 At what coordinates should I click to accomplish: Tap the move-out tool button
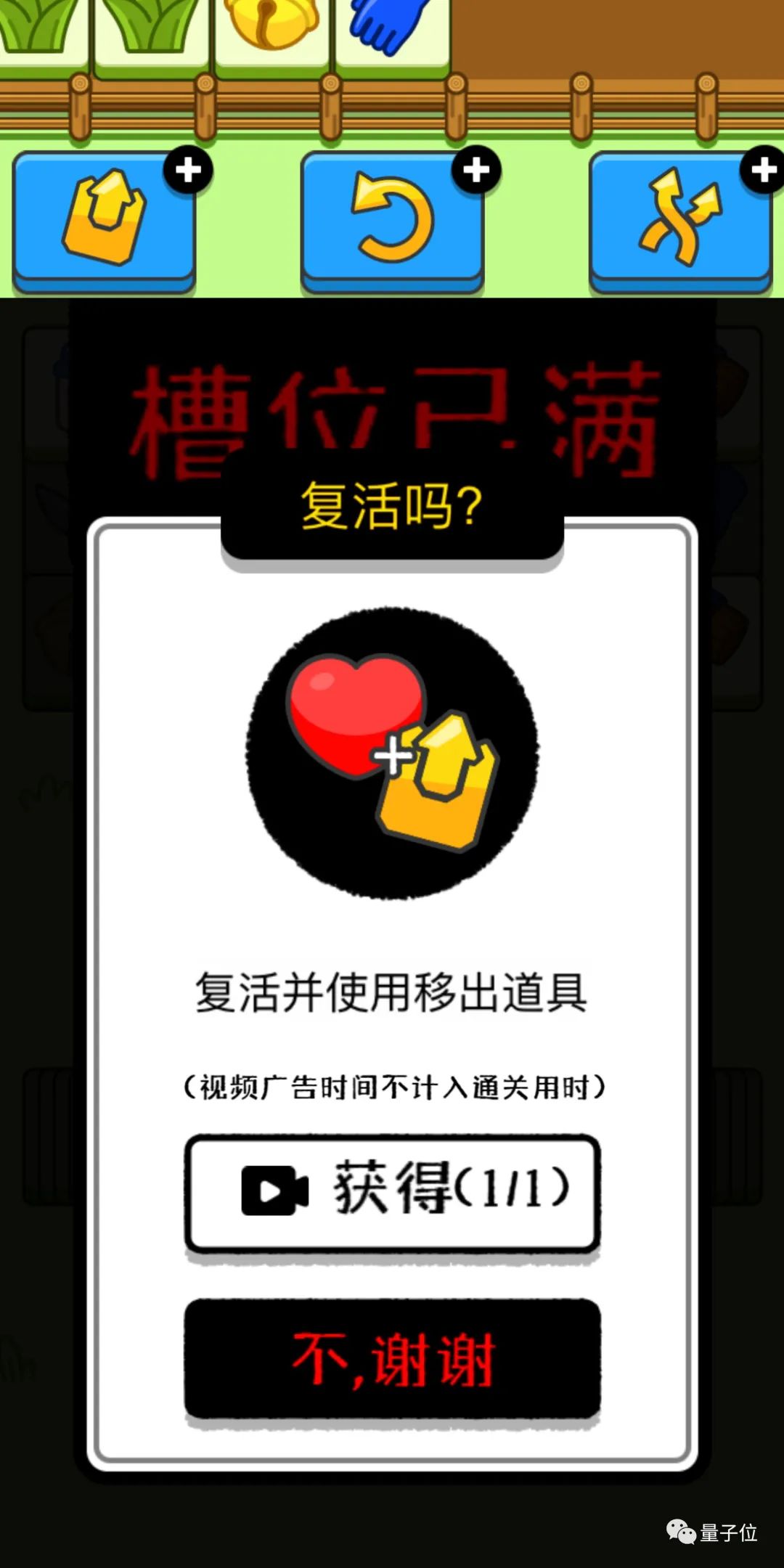point(104,218)
